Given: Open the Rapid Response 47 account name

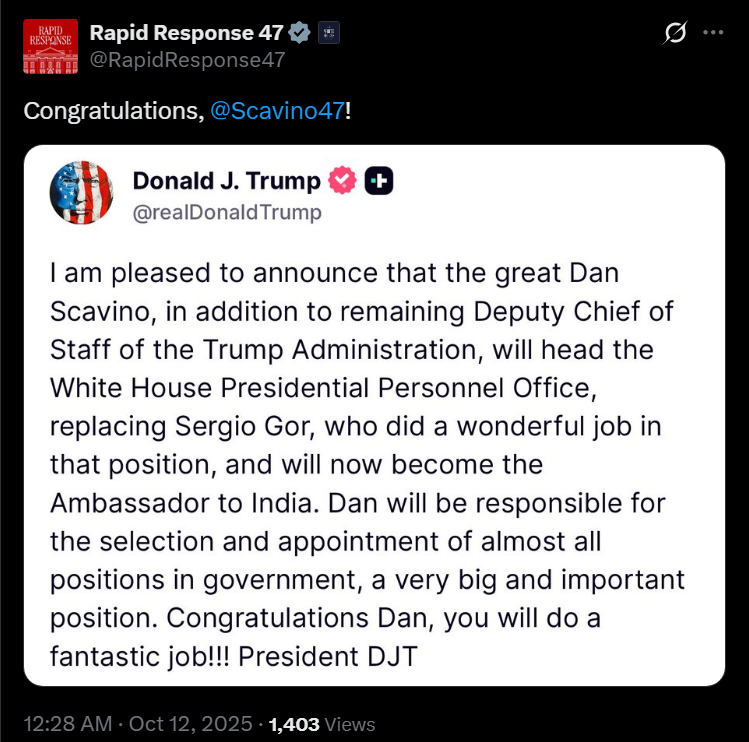Looking at the screenshot, I should (186, 33).
